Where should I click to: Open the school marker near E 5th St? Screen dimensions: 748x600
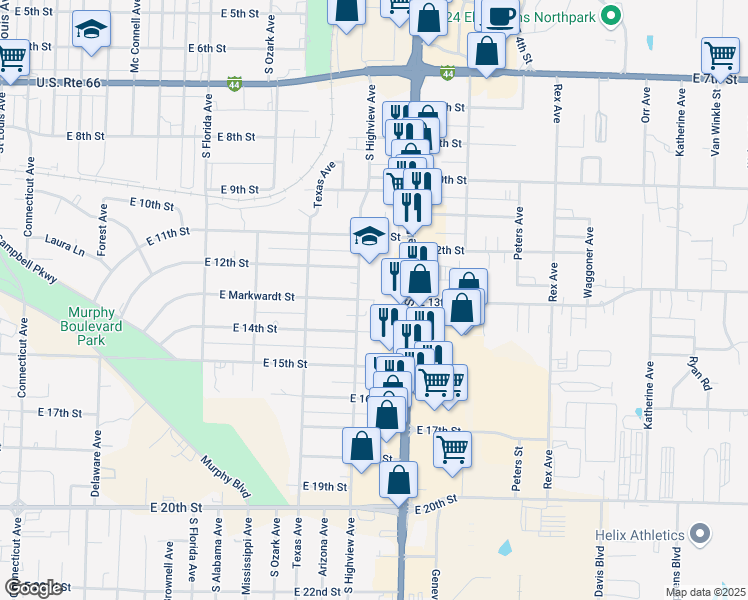(x=92, y=32)
